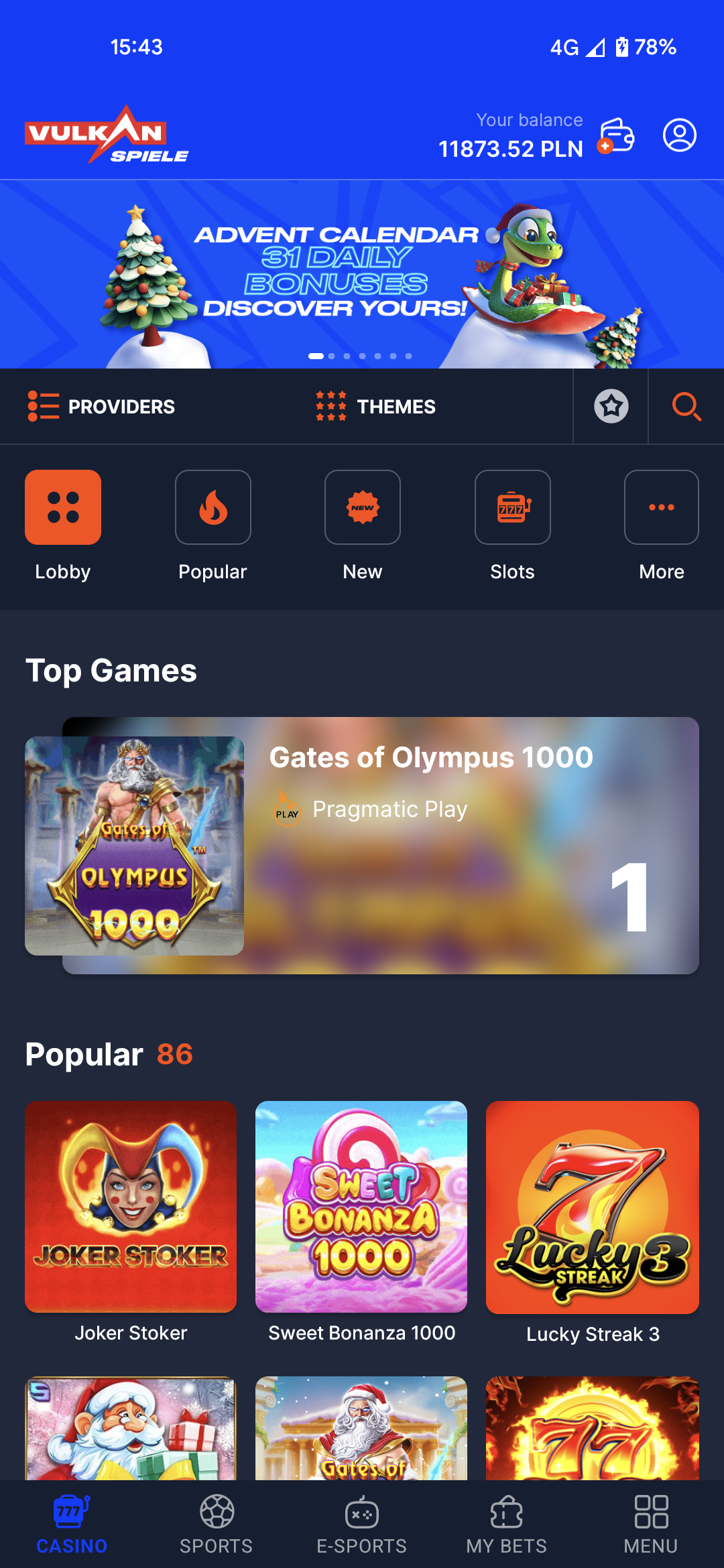This screenshot has height=1568, width=724.
Task: Open the user profile icon
Action: pos(679,135)
